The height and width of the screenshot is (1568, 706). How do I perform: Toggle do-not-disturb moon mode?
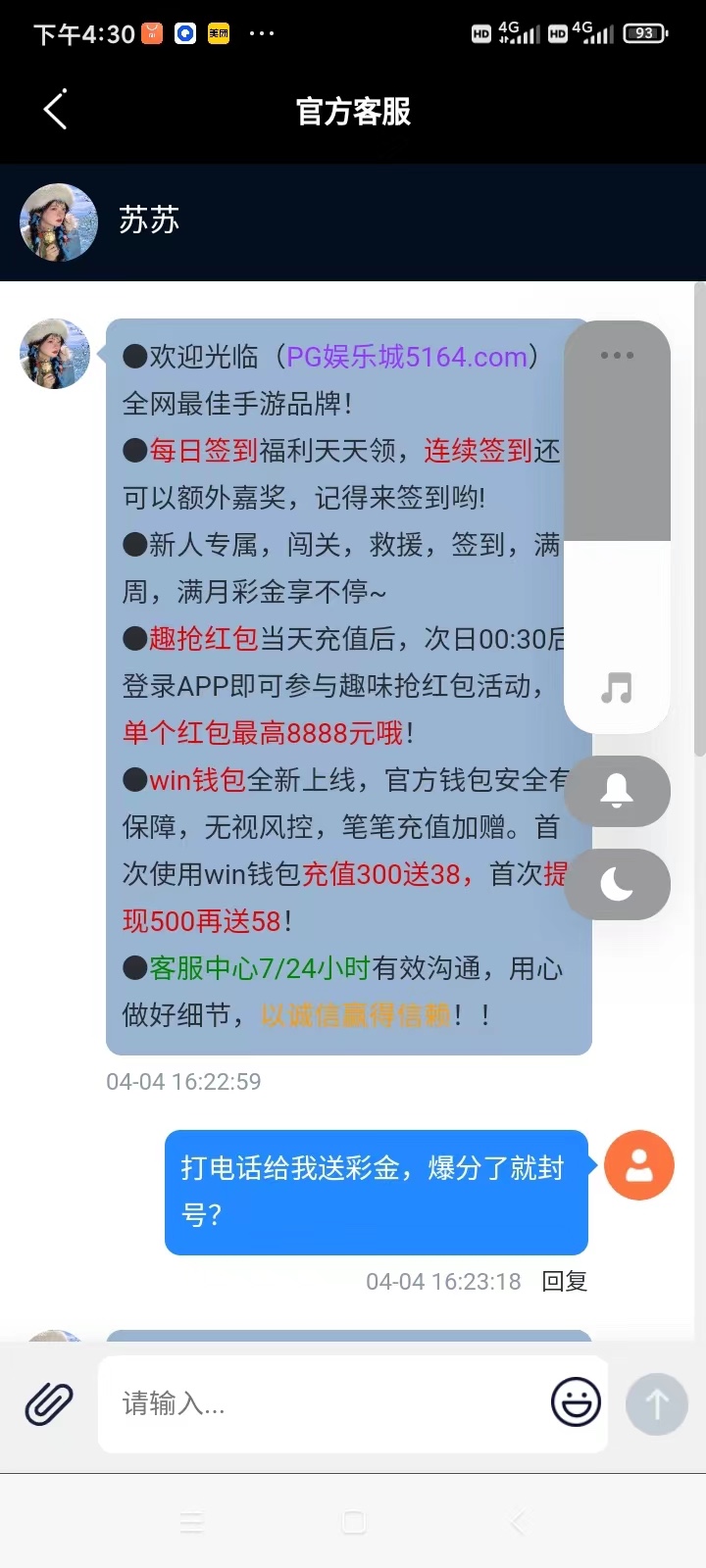(617, 884)
